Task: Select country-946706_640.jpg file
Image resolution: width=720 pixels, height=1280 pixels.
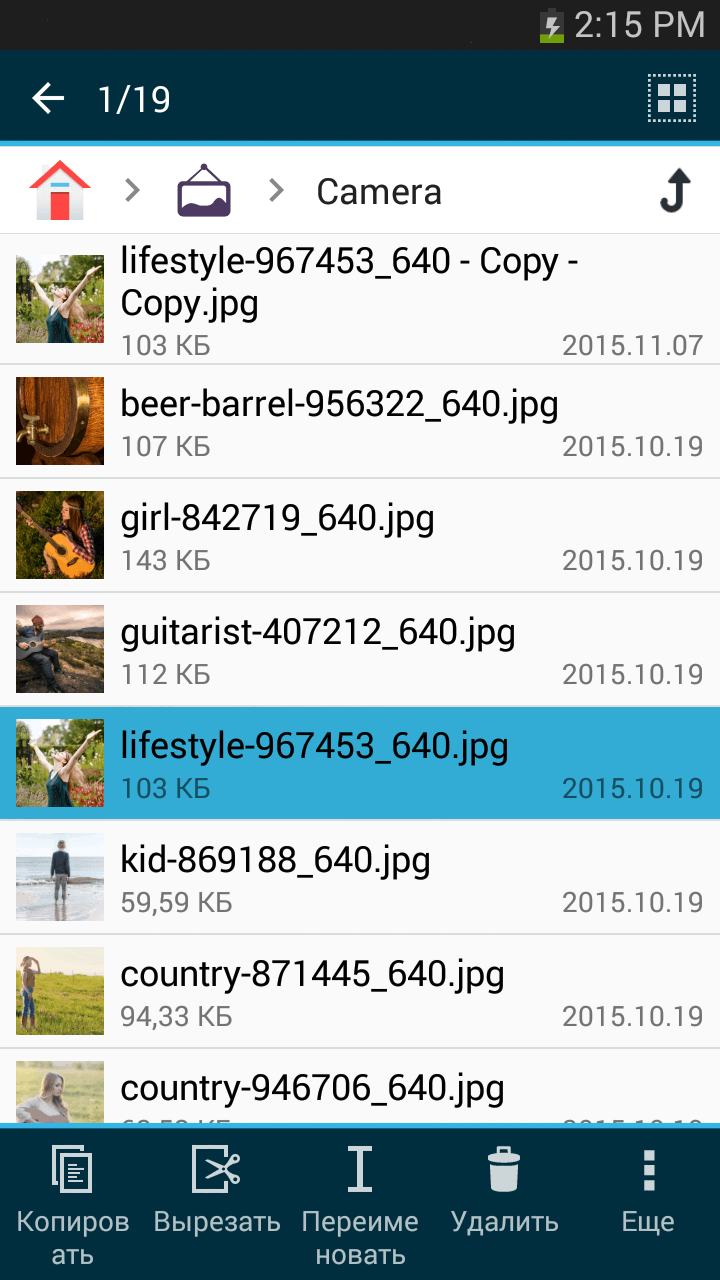Action: coord(360,1088)
